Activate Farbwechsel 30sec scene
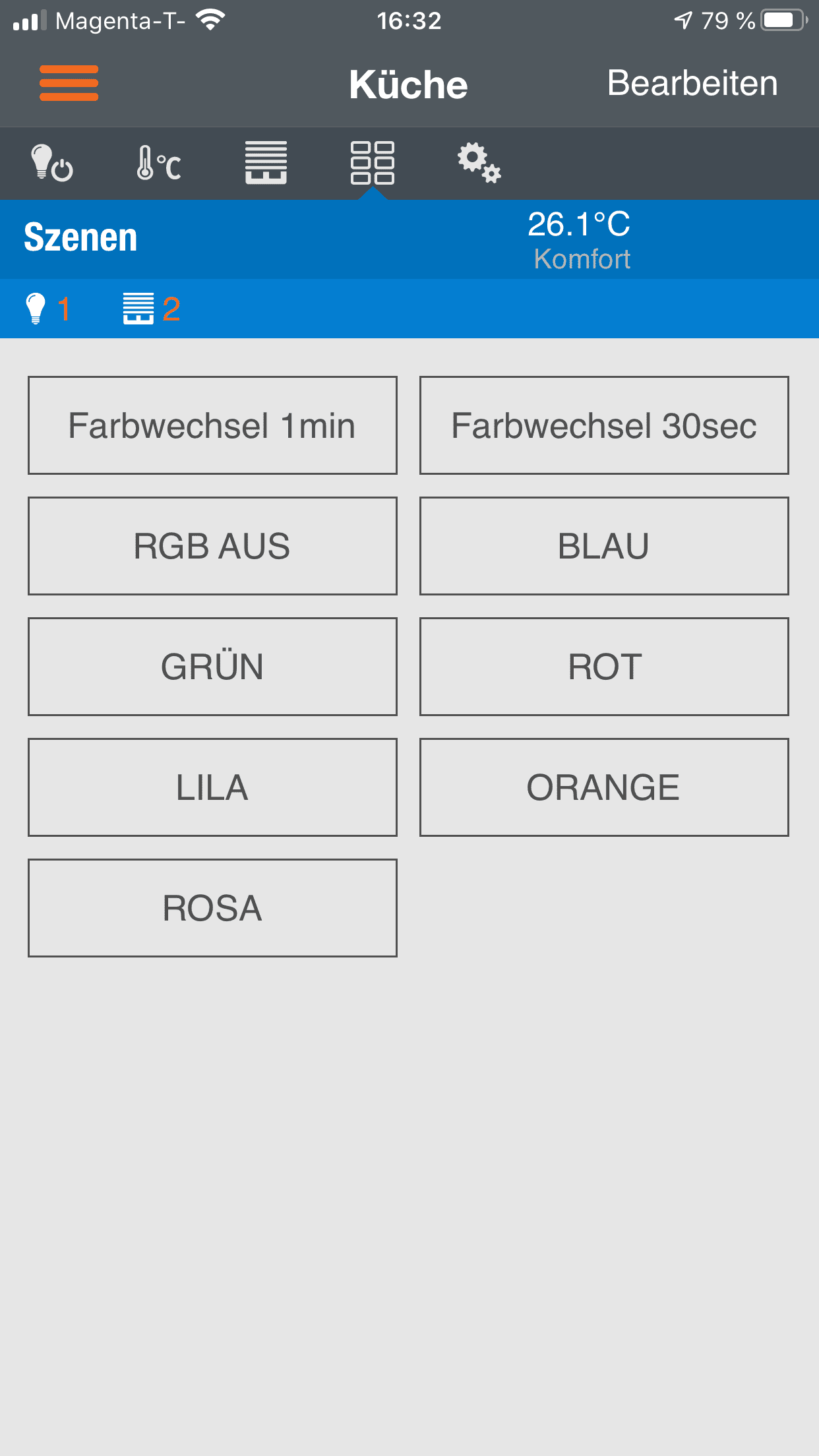Image resolution: width=819 pixels, height=1456 pixels. [604, 425]
